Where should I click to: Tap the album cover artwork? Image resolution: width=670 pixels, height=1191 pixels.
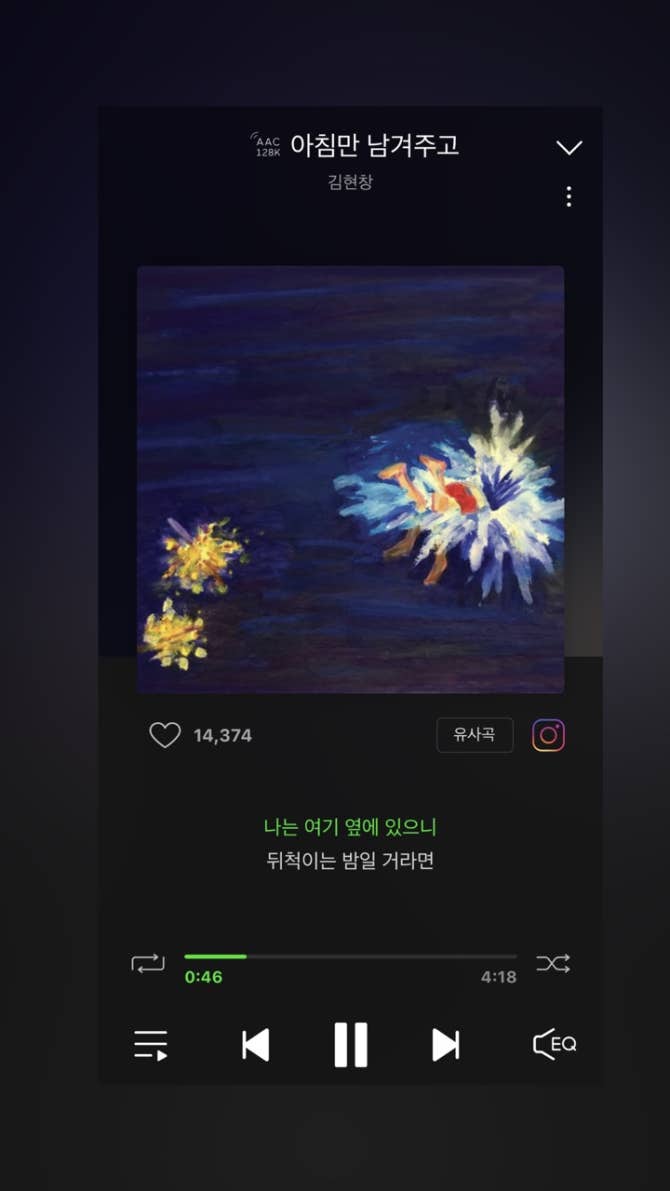pos(350,479)
